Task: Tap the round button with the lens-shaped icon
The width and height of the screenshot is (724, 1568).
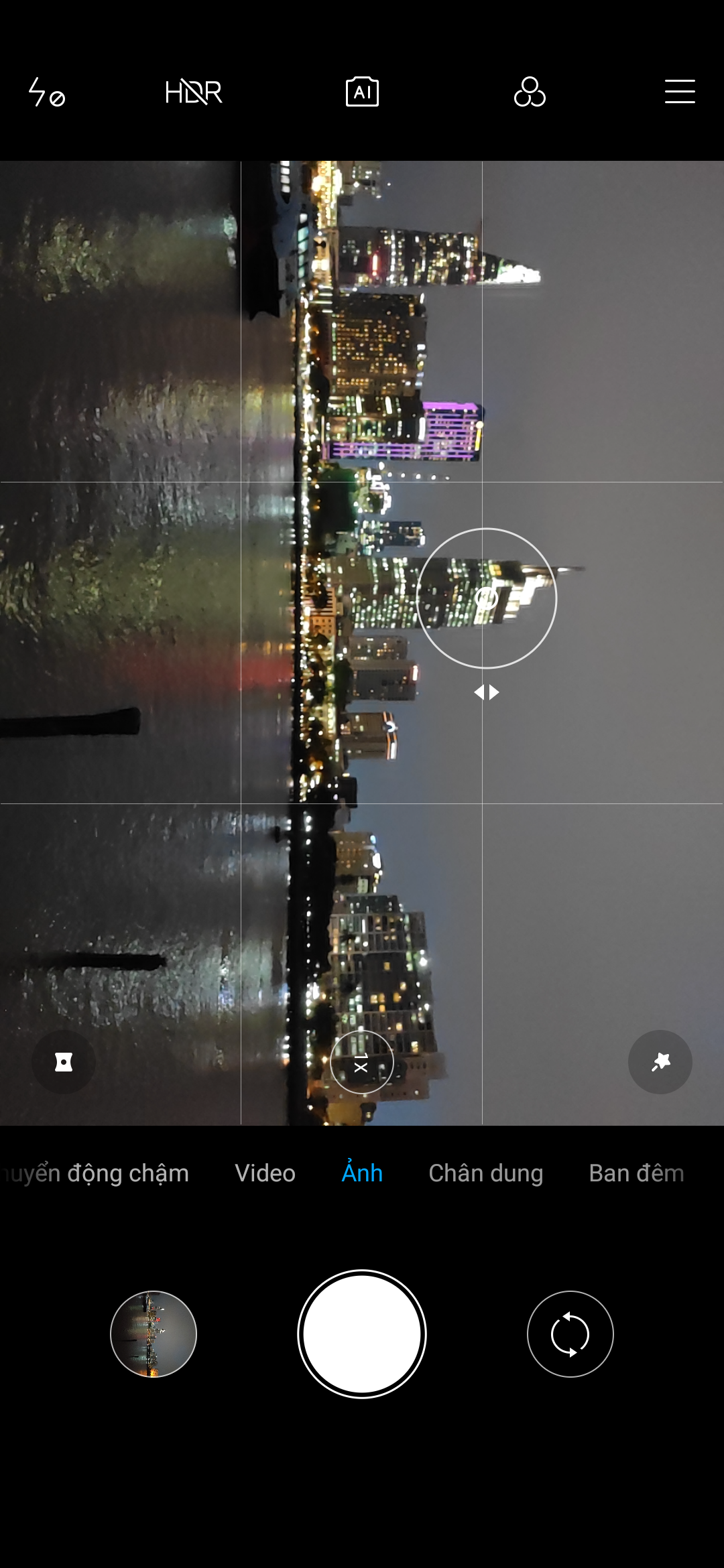Action: (x=64, y=1062)
